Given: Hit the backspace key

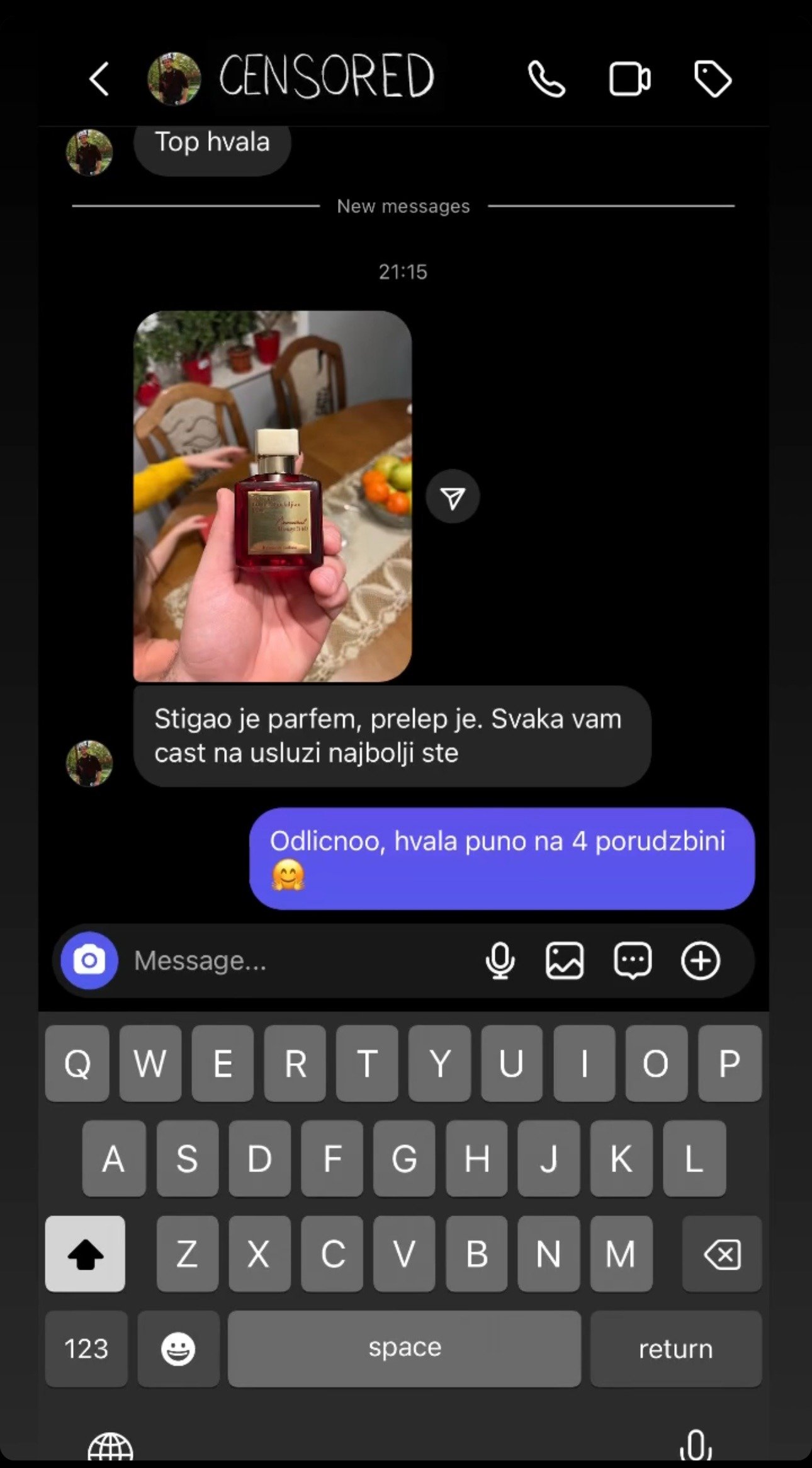Looking at the screenshot, I should [x=722, y=1254].
